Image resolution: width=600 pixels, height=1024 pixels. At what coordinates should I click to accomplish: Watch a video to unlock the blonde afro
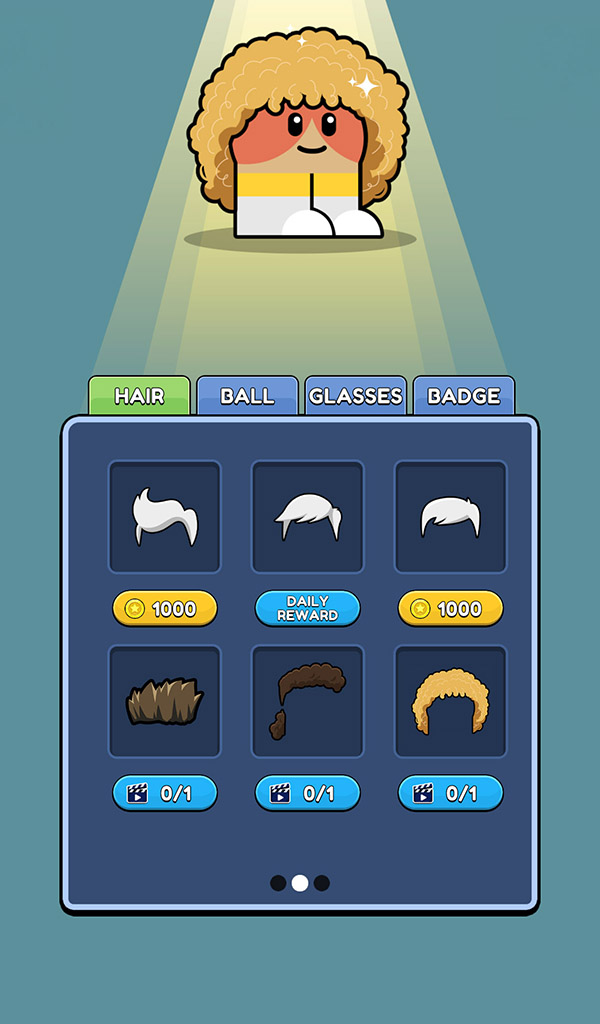tap(451, 793)
